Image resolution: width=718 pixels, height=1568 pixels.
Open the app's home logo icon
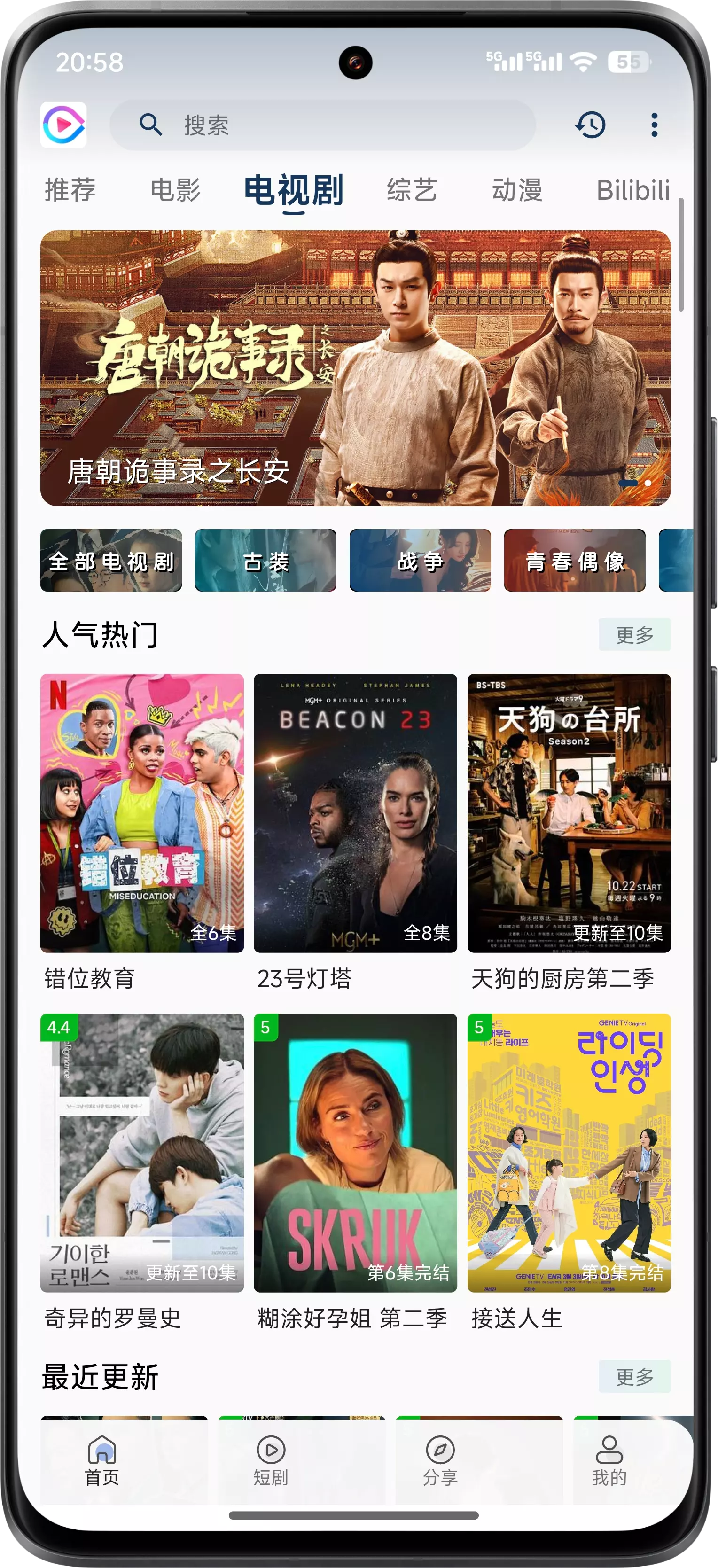(x=64, y=126)
